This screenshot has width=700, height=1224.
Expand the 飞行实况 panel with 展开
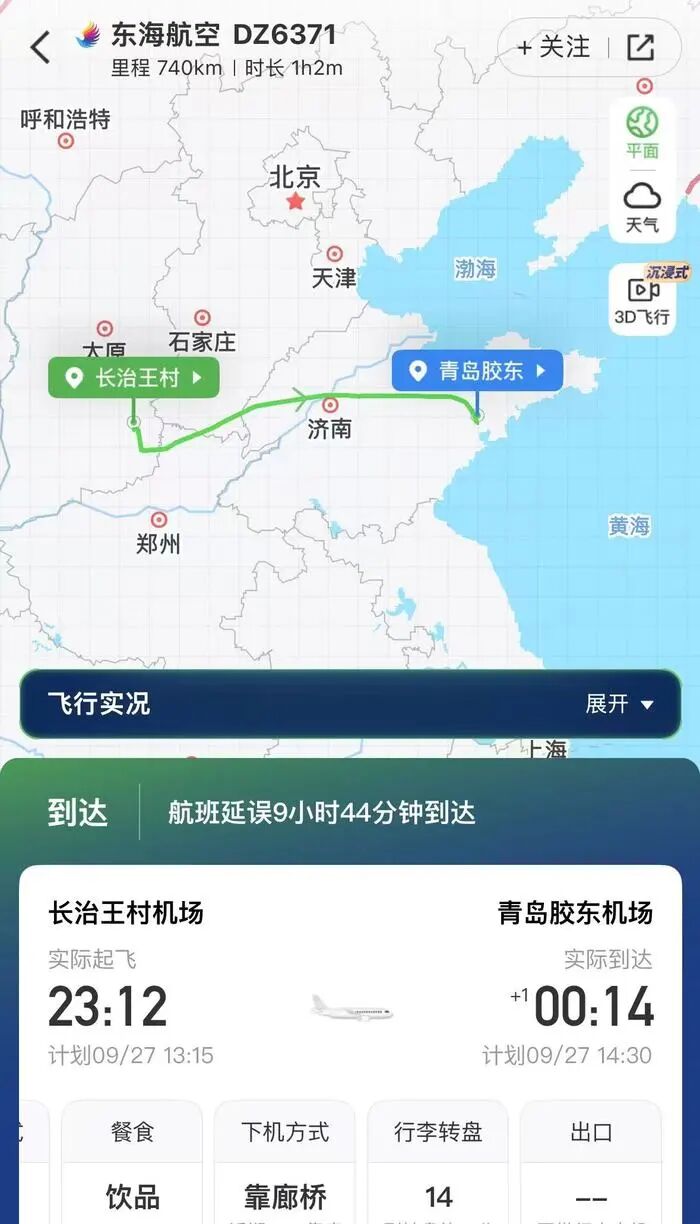(x=619, y=704)
